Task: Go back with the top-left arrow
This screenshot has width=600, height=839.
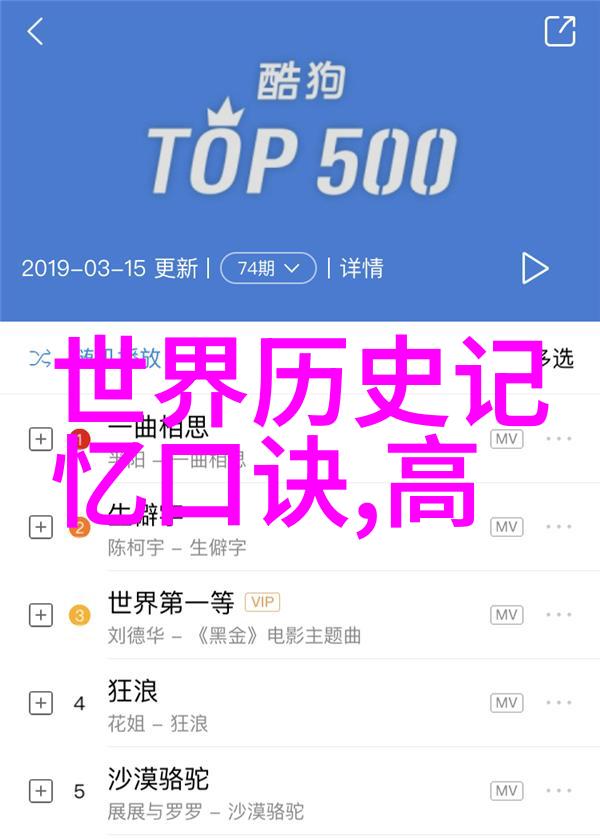Action: click(x=35, y=32)
